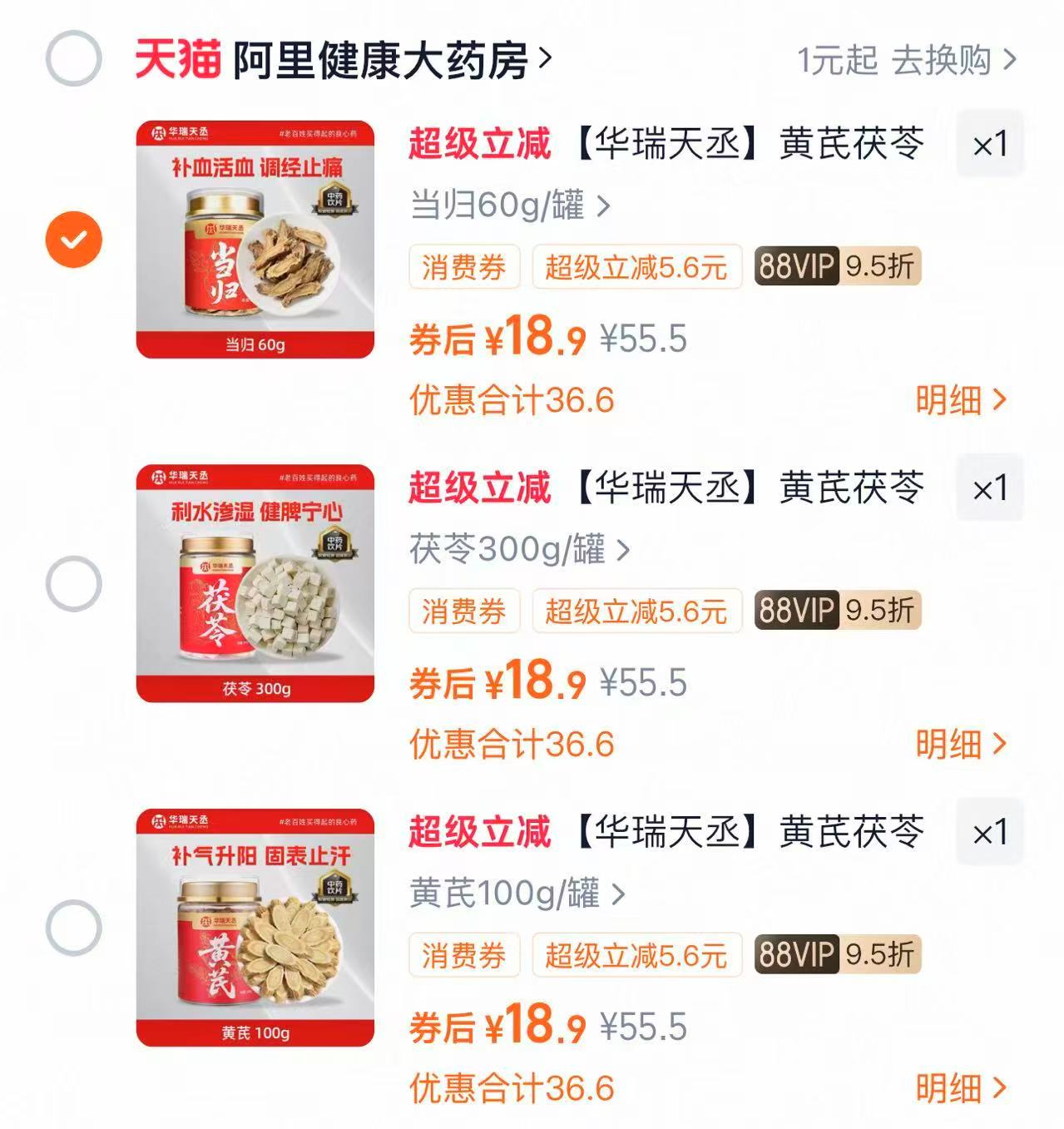Select all items from 阿里健康大药房
The image size is (1064, 1129).
point(73,58)
